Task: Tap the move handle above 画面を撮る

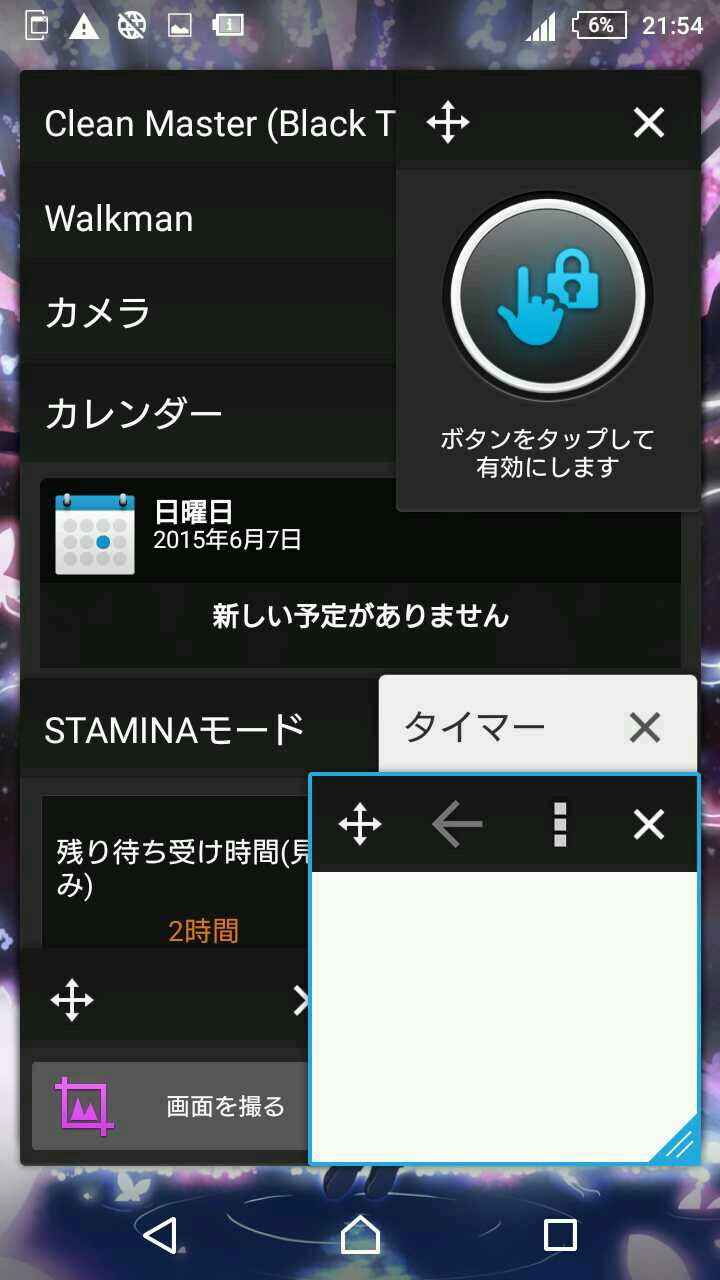Action: pyautogui.click(x=72, y=1000)
